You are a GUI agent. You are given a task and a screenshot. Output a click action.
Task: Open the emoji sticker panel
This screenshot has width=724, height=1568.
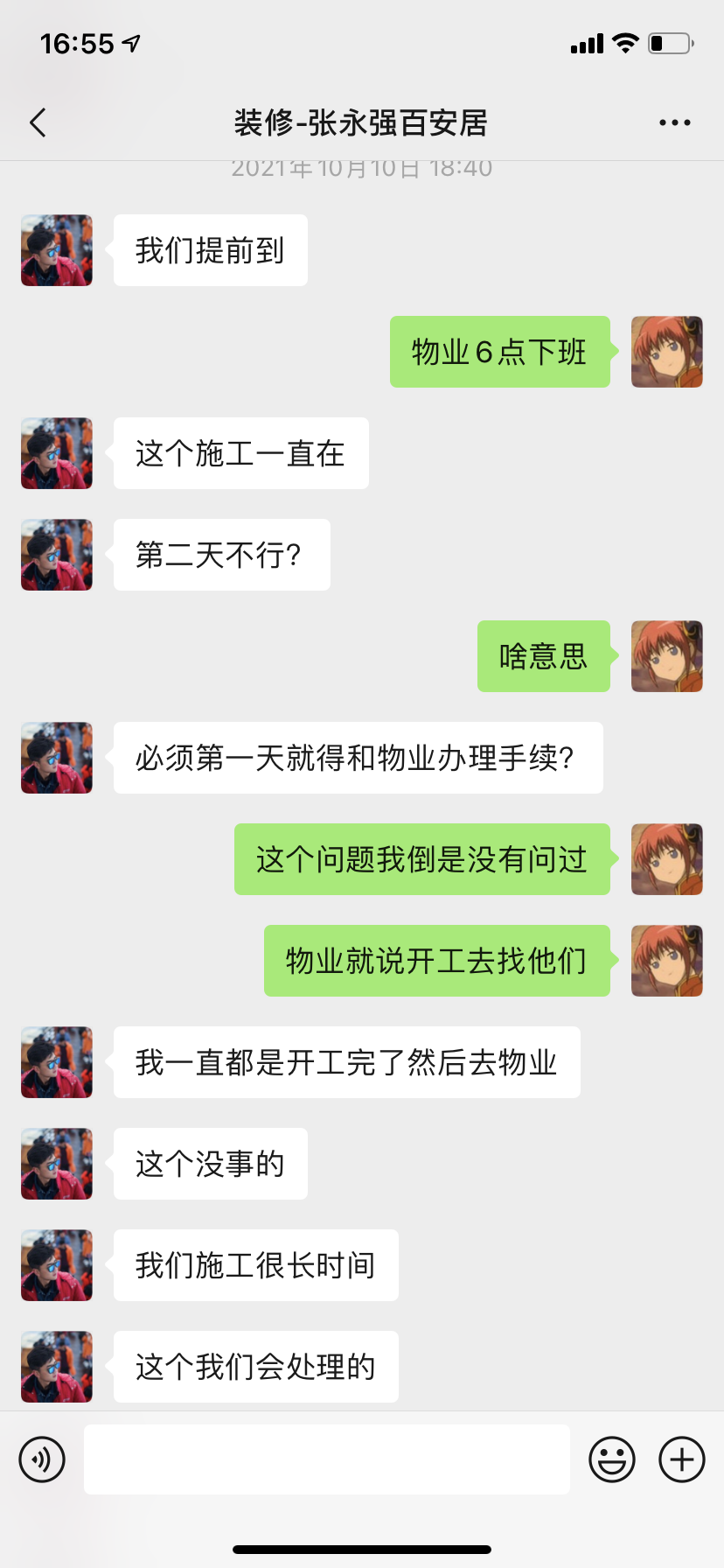pyautogui.click(x=611, y=1459)
